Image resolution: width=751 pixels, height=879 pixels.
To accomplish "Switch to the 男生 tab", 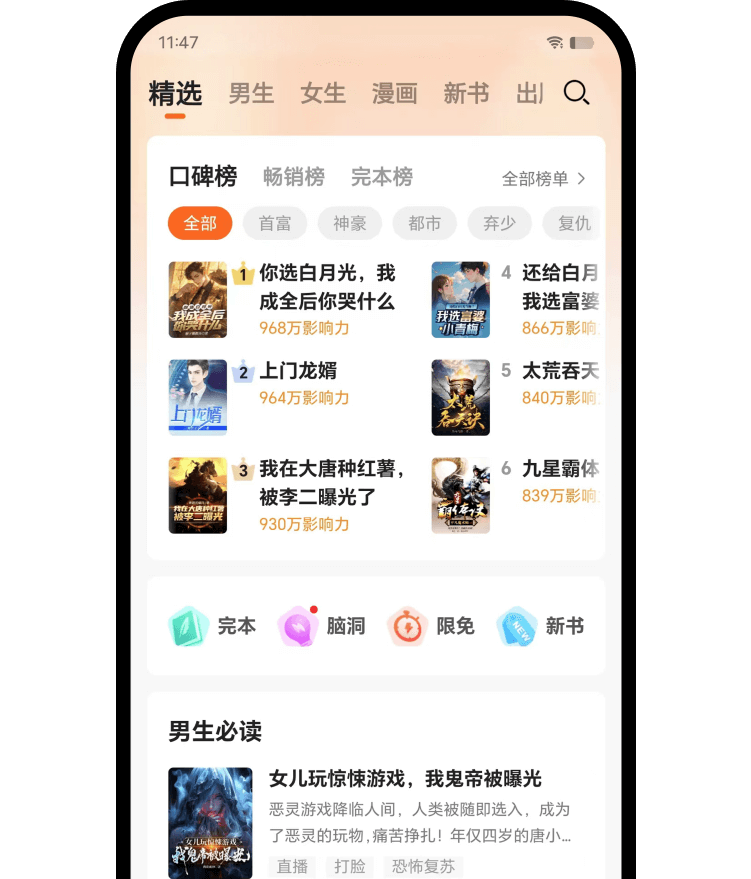I will click(x=251, y=94).
